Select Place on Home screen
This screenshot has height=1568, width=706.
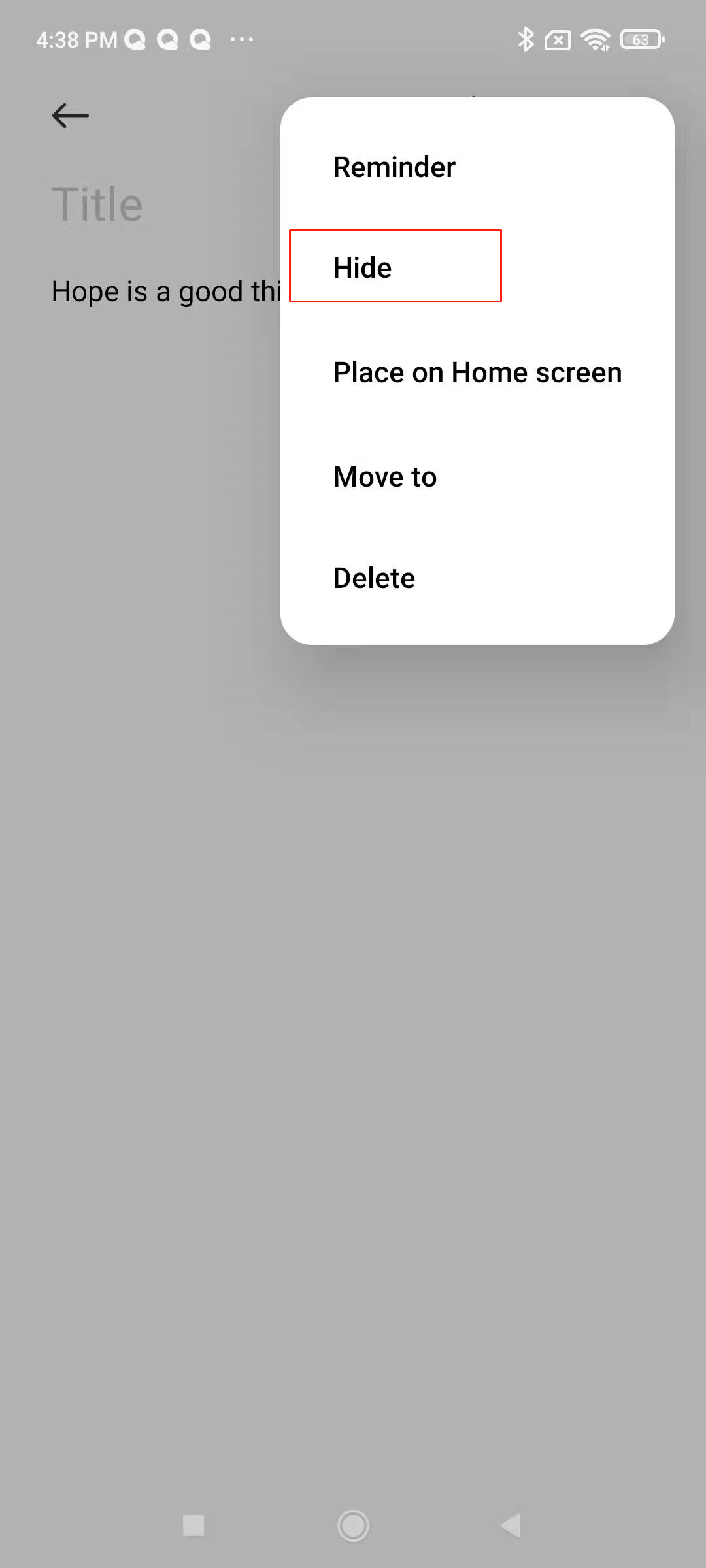(477, 372)
